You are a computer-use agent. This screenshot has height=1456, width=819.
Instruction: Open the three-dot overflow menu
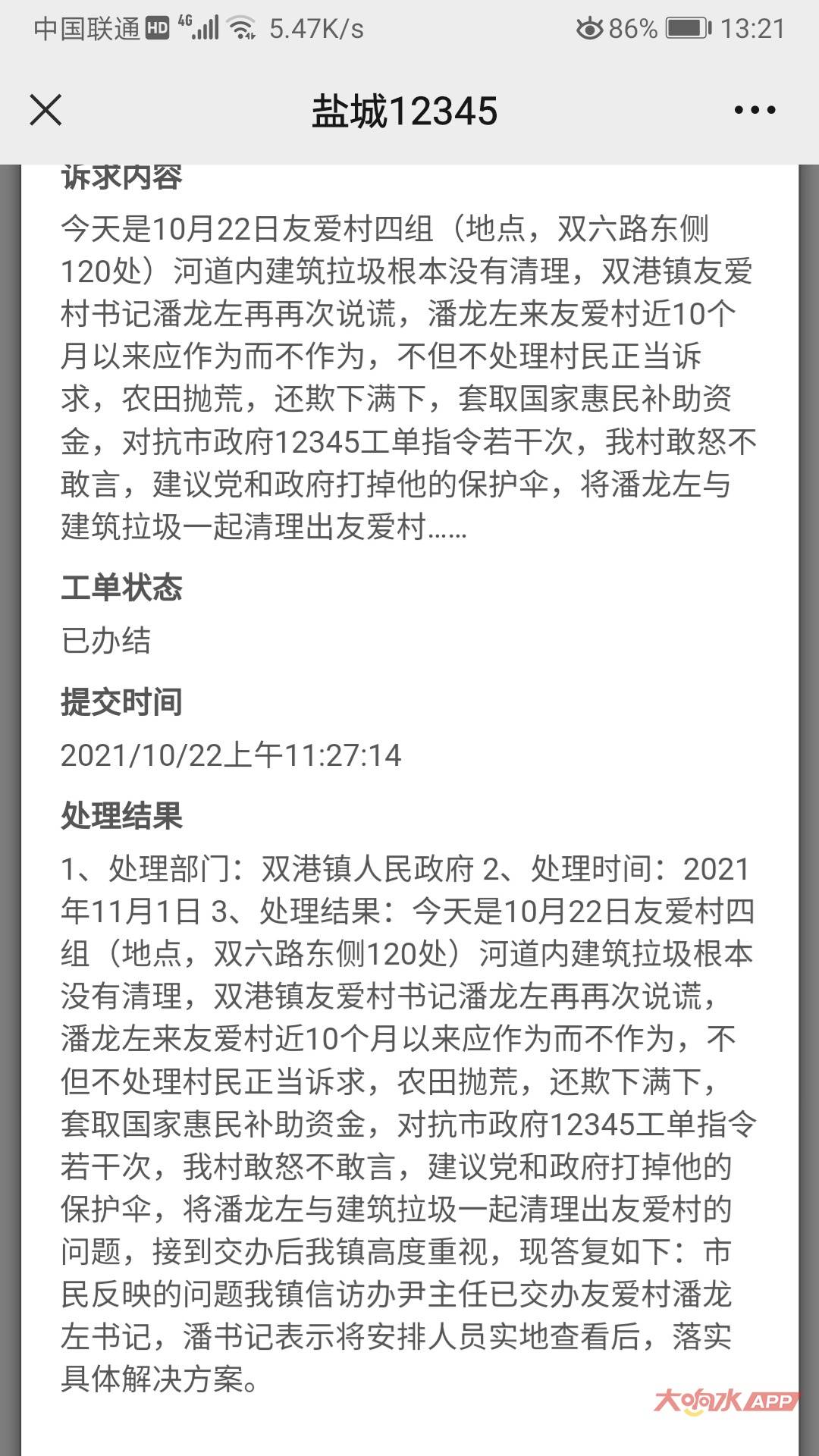[x=755, y=111]
